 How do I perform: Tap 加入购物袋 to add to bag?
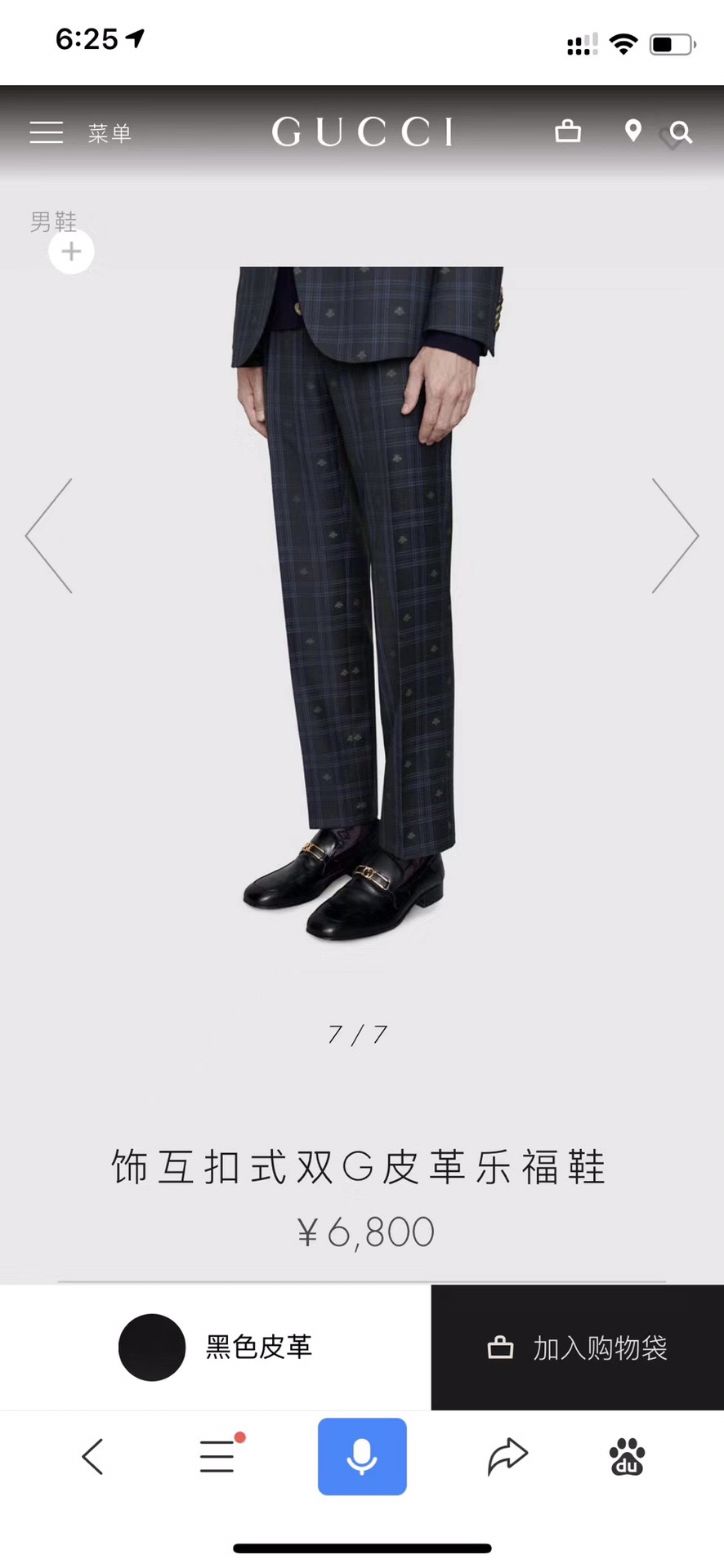point(577,1347)
